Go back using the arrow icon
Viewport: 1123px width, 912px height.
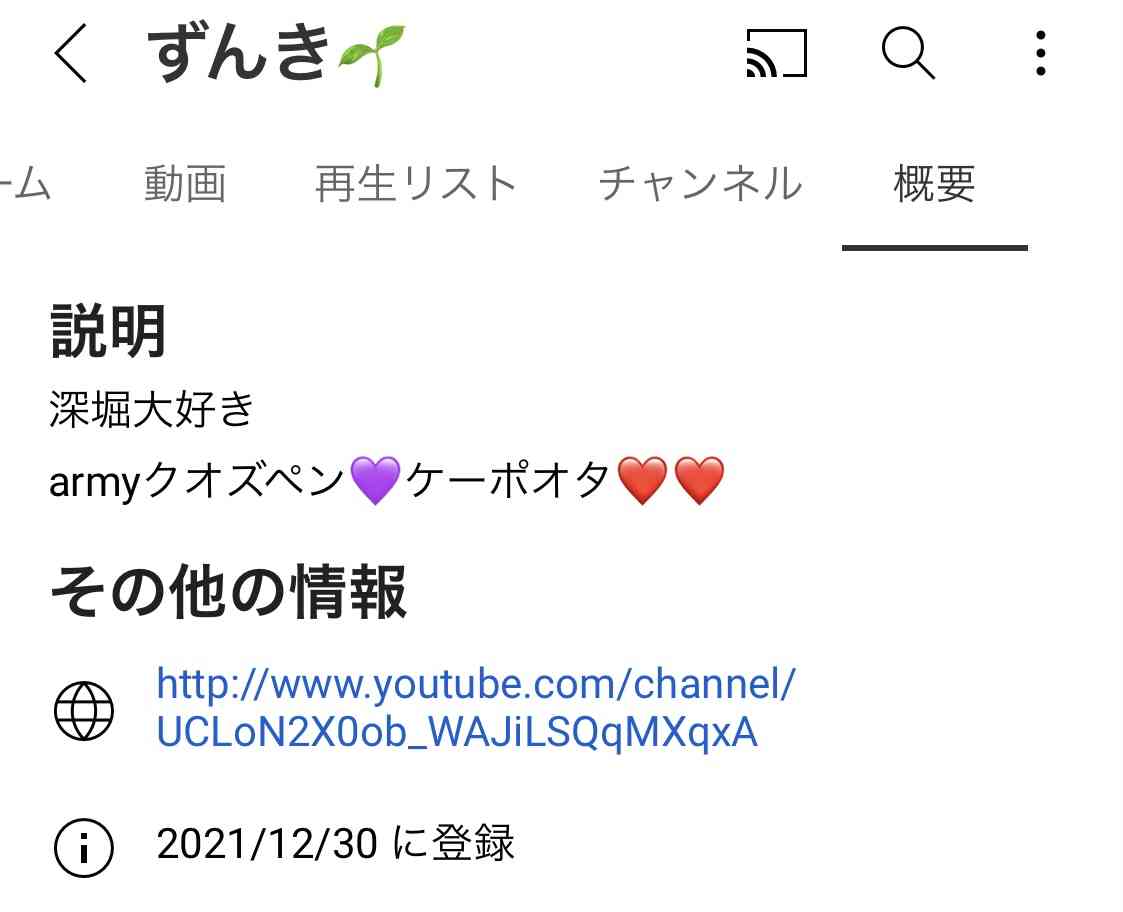[71, 54]
